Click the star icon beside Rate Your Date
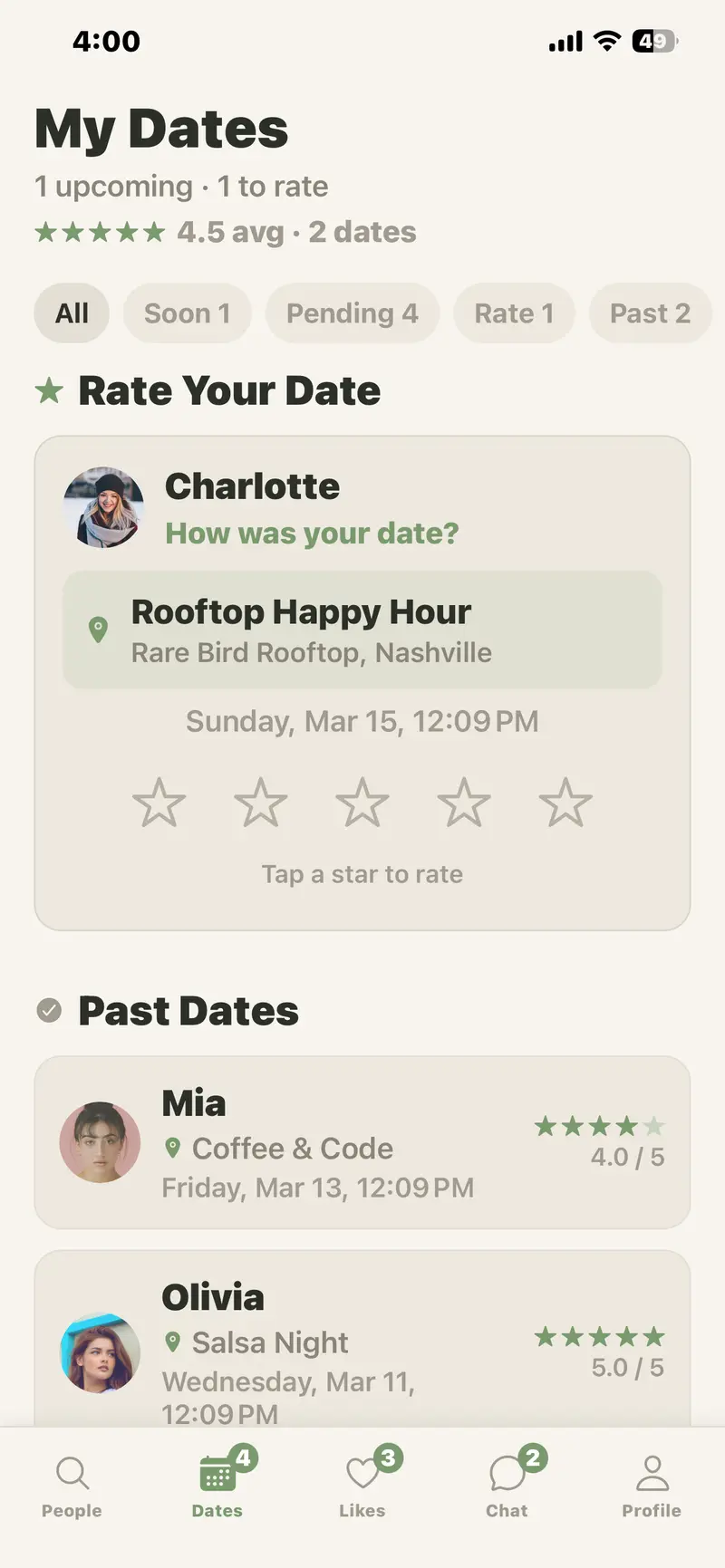The width and height of the screenshot is (725, 1568). point(50,390)
